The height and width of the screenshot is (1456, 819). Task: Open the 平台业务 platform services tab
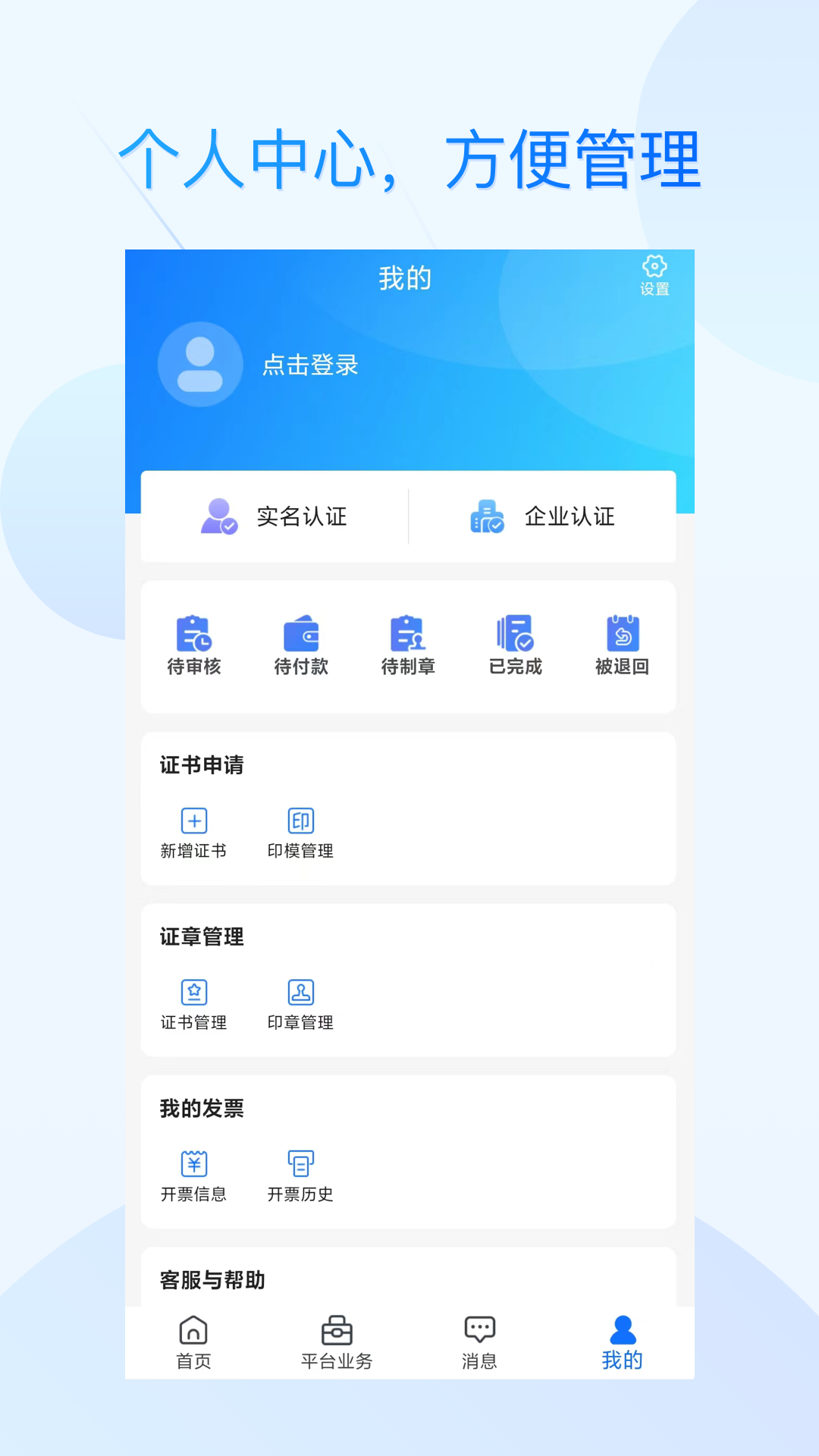(336, 1341)
